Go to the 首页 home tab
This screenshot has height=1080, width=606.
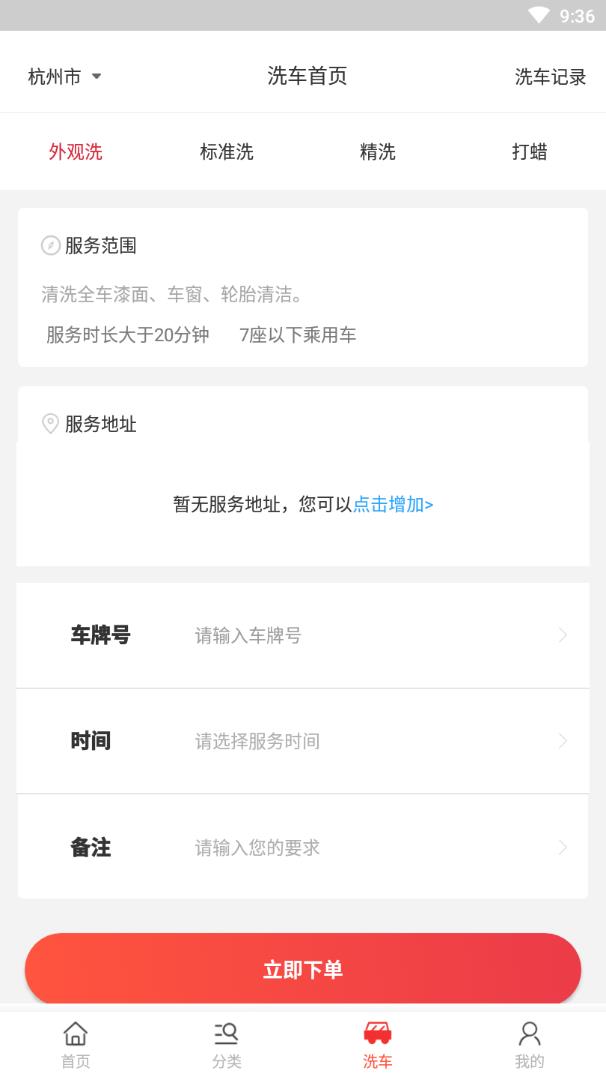point(76,1045)
